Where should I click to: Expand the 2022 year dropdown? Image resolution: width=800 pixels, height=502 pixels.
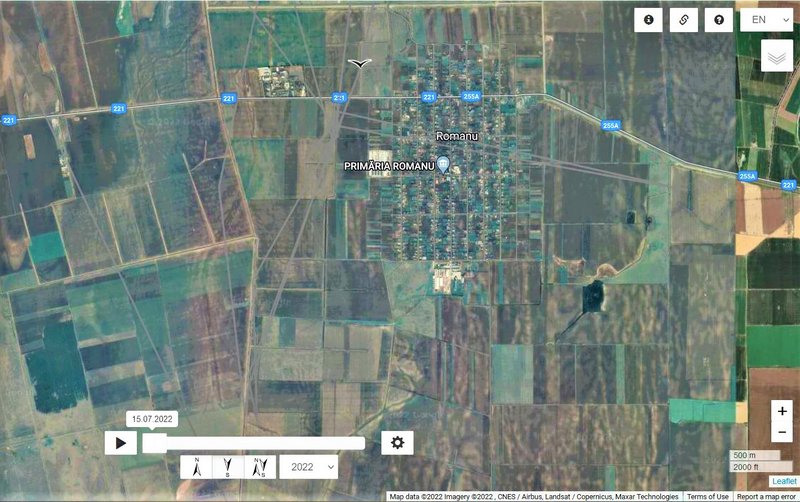pos(309,467)
